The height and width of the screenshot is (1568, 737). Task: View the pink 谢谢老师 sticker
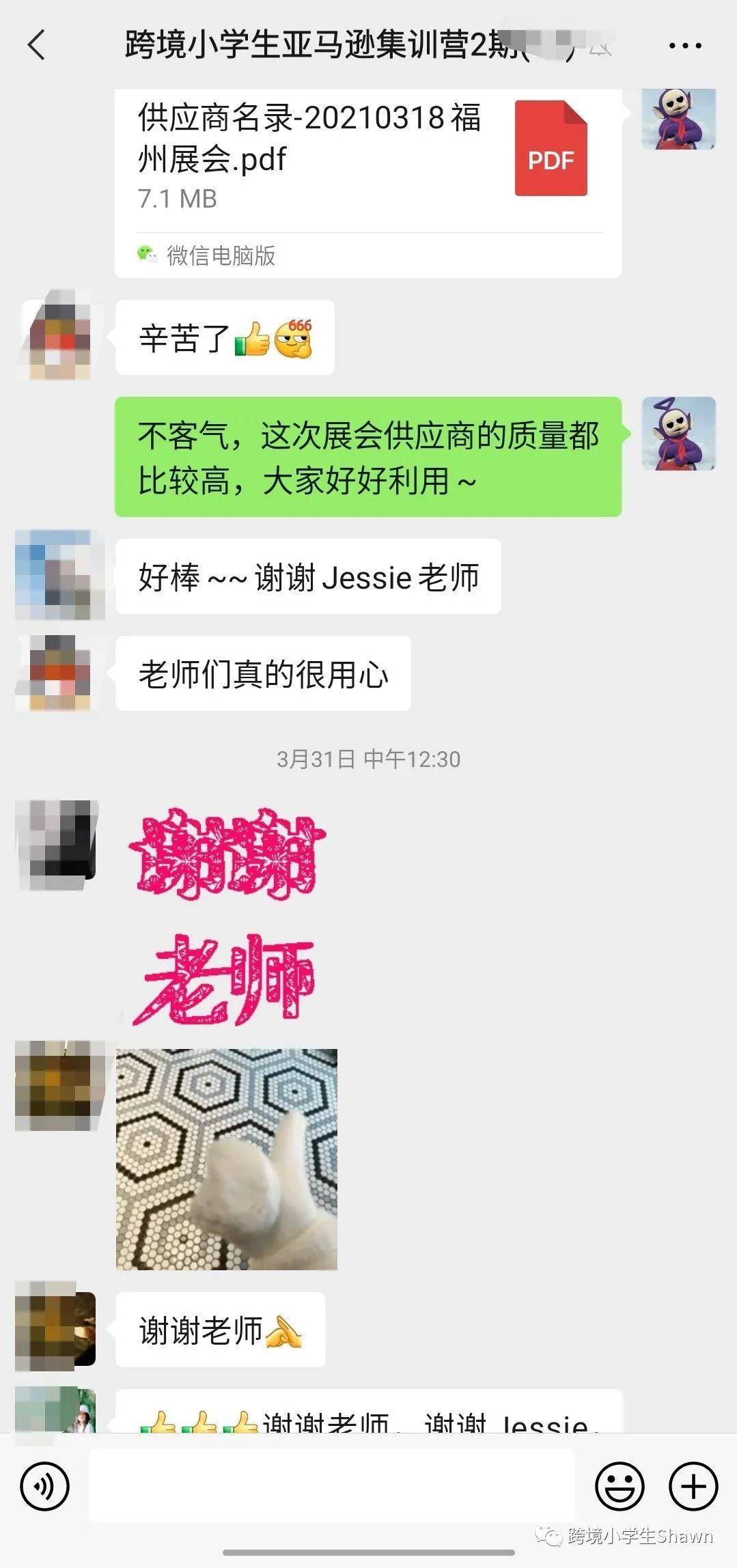(227, 917)
